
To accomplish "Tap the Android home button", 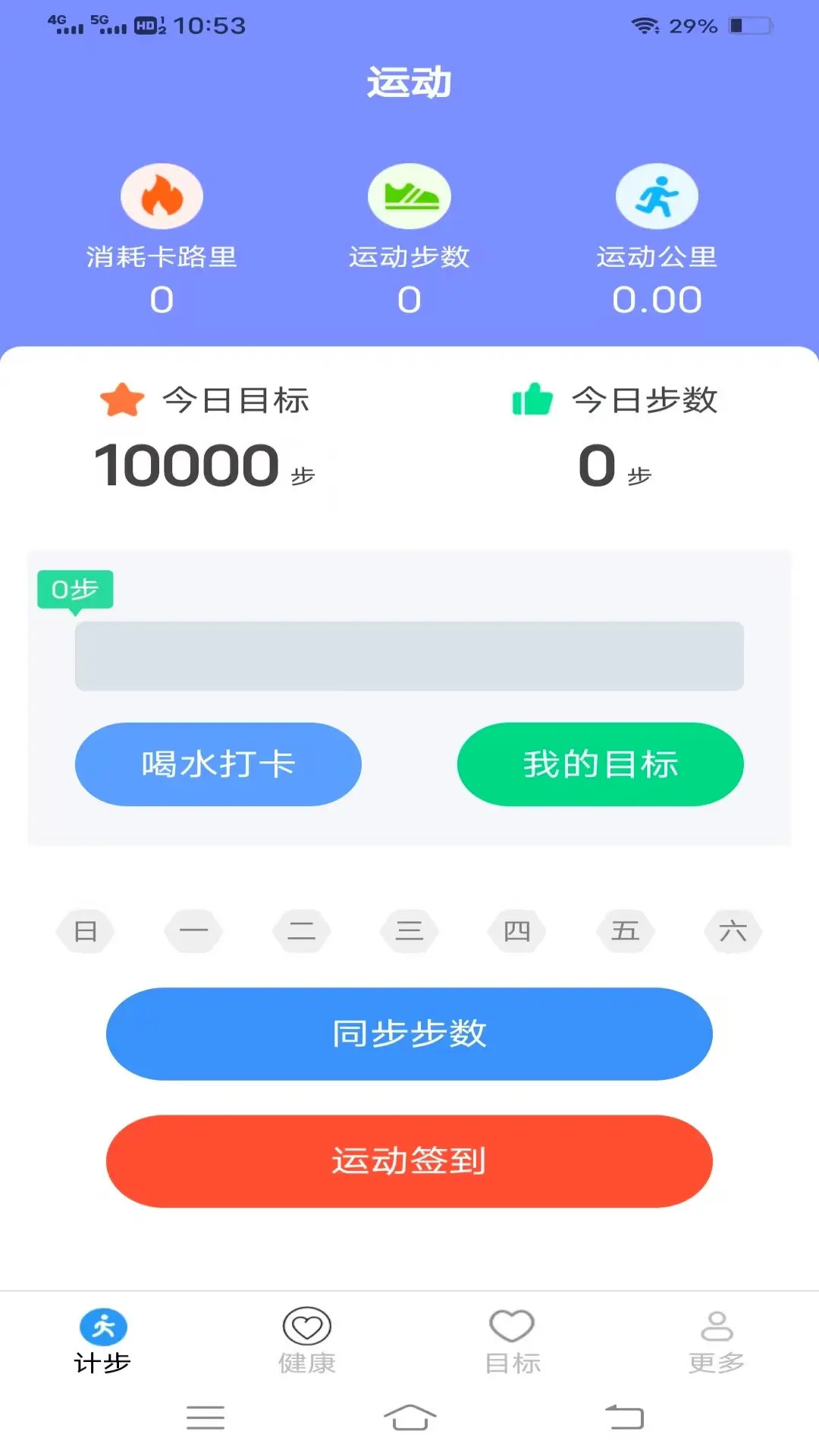I will pyautogui.click(x=409, y=1417).
